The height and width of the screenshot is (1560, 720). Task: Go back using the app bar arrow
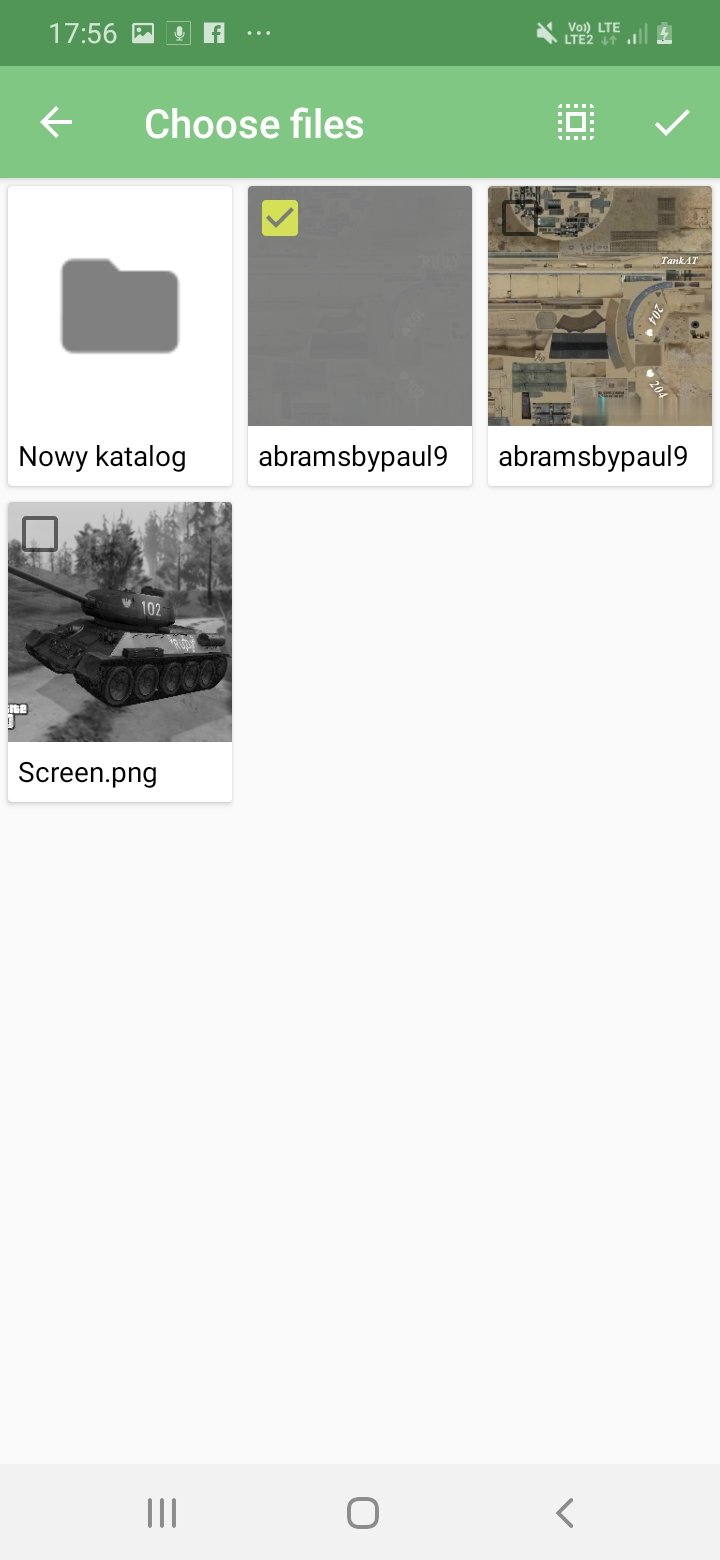coord(56,123)
